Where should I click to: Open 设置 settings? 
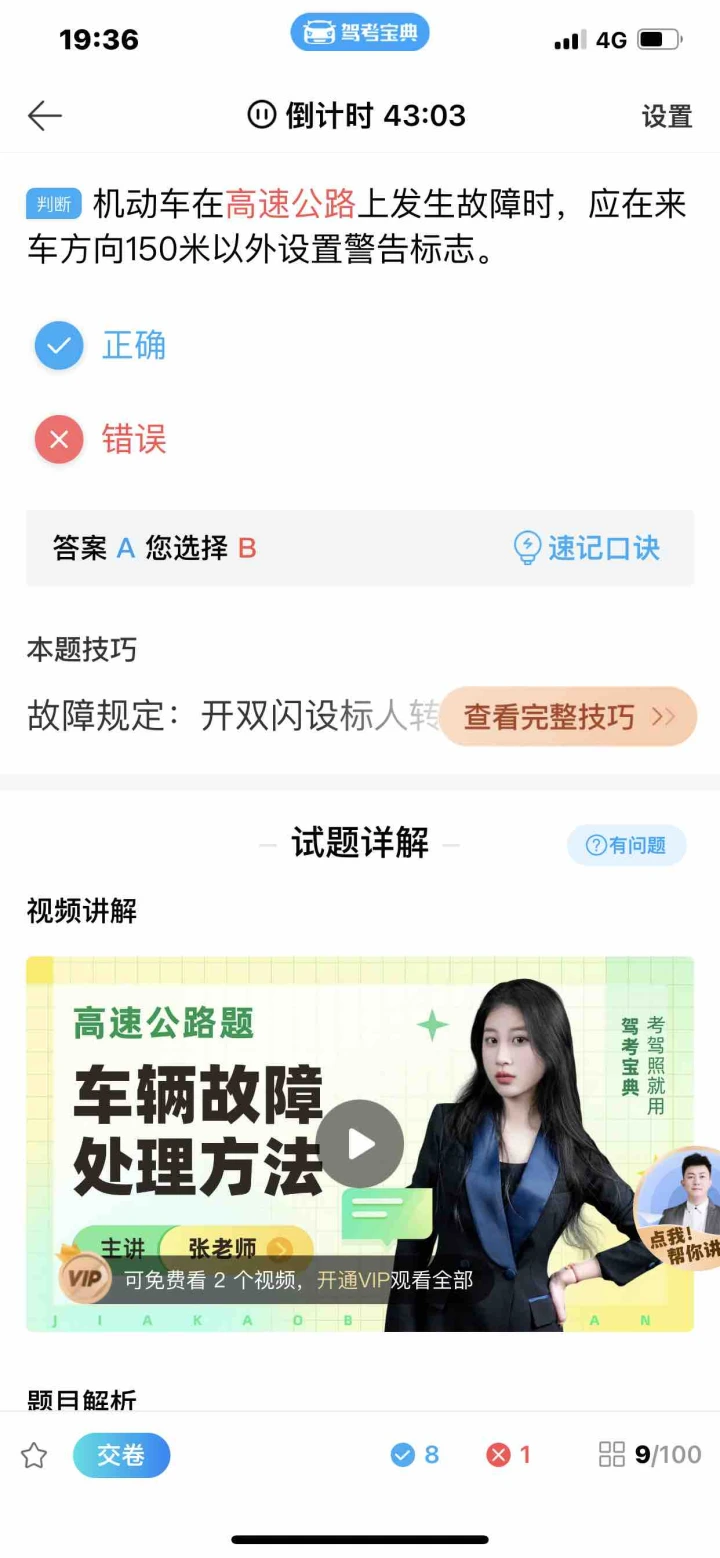point(667,116)
